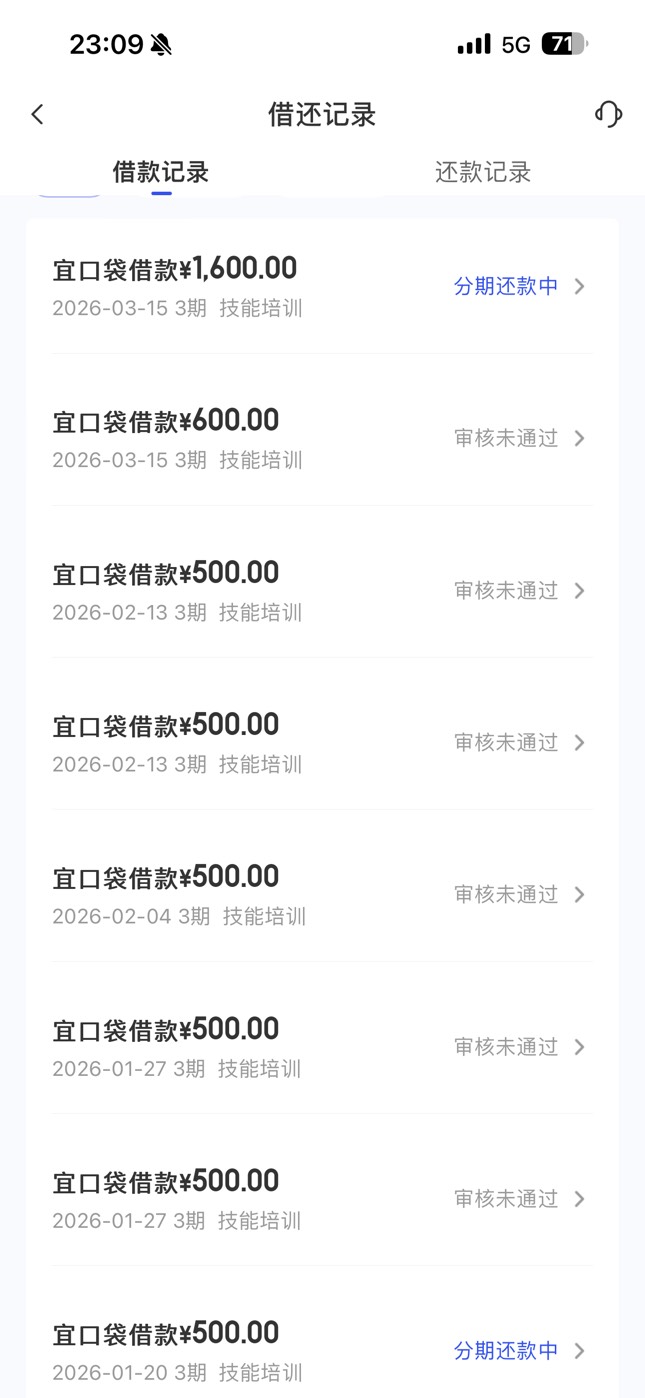Open the ¥1,600.00 loan record
645x1398 pixels.
tap(320, 286)
